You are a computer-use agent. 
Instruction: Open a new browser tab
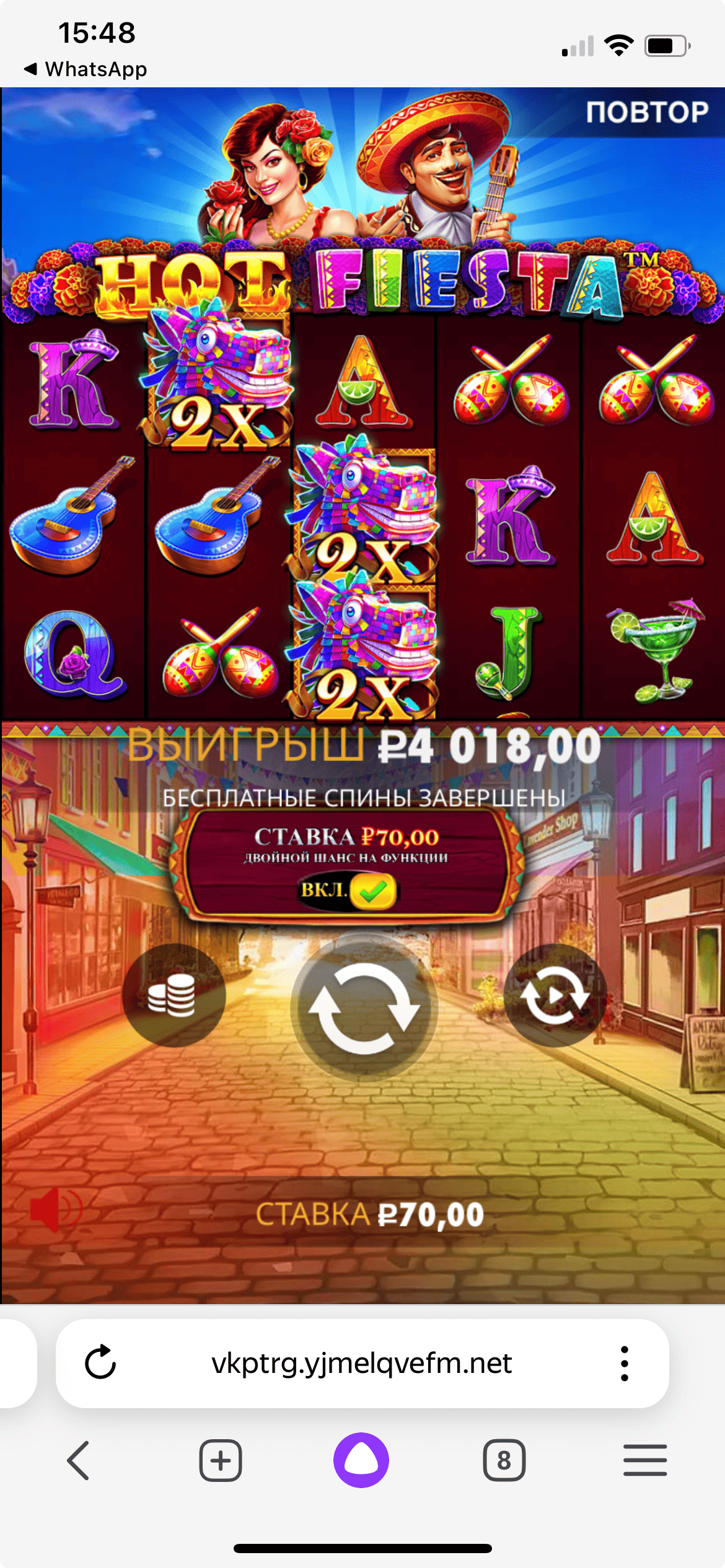pyautogui.click(x=221, y=1460)
